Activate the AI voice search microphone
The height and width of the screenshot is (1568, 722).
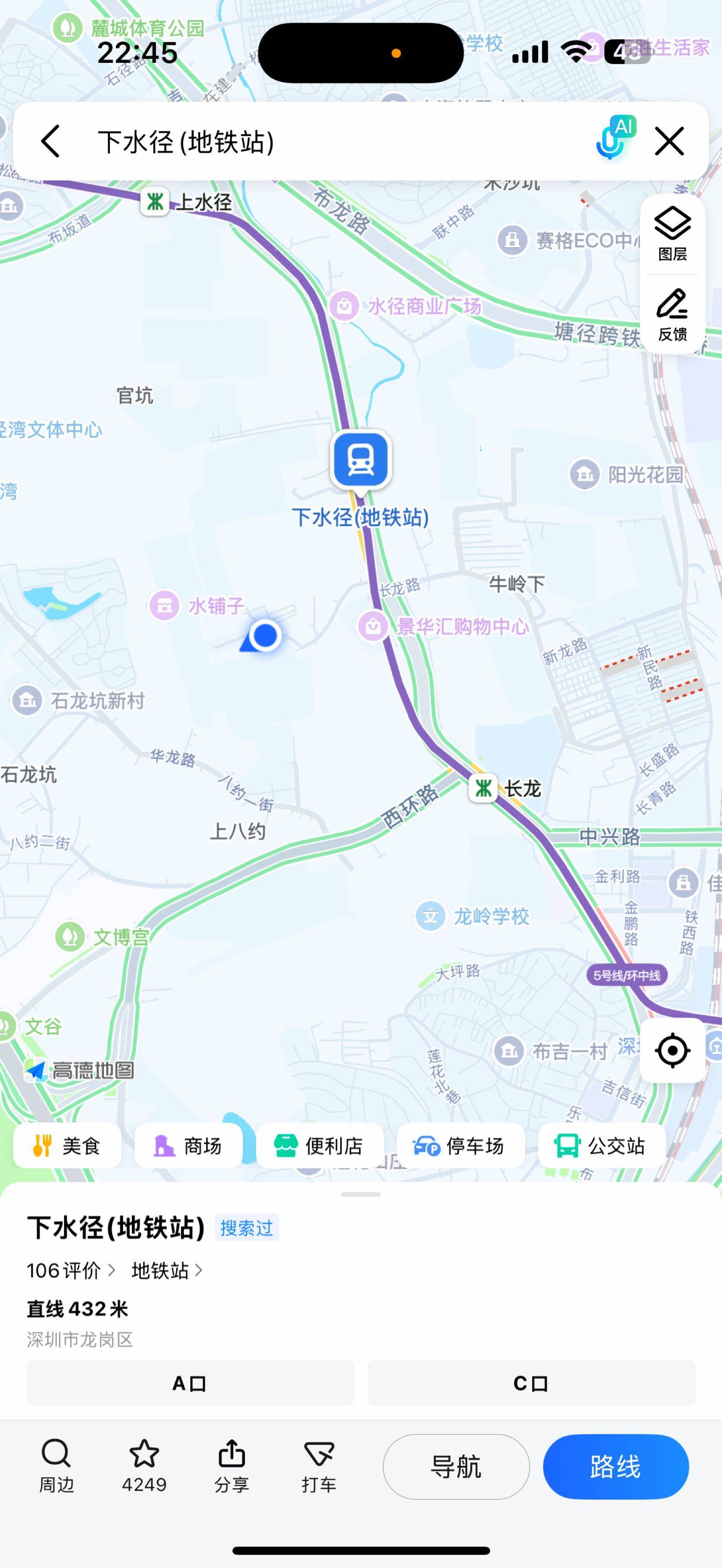613,139
